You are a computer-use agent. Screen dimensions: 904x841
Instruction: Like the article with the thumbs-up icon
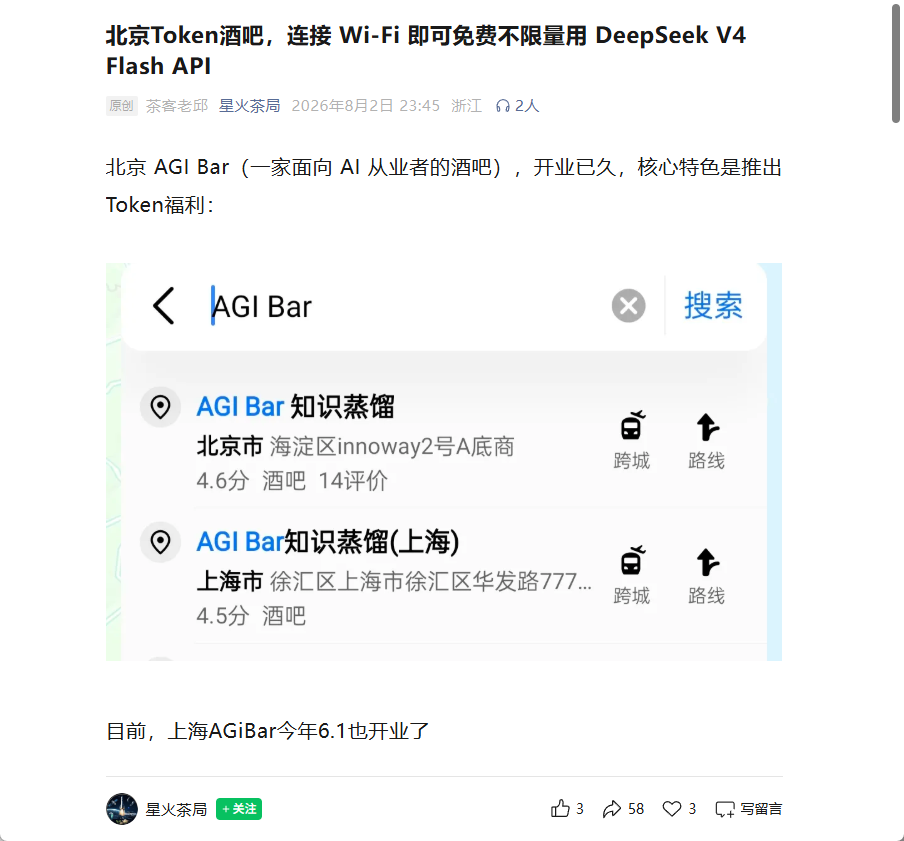560,809
